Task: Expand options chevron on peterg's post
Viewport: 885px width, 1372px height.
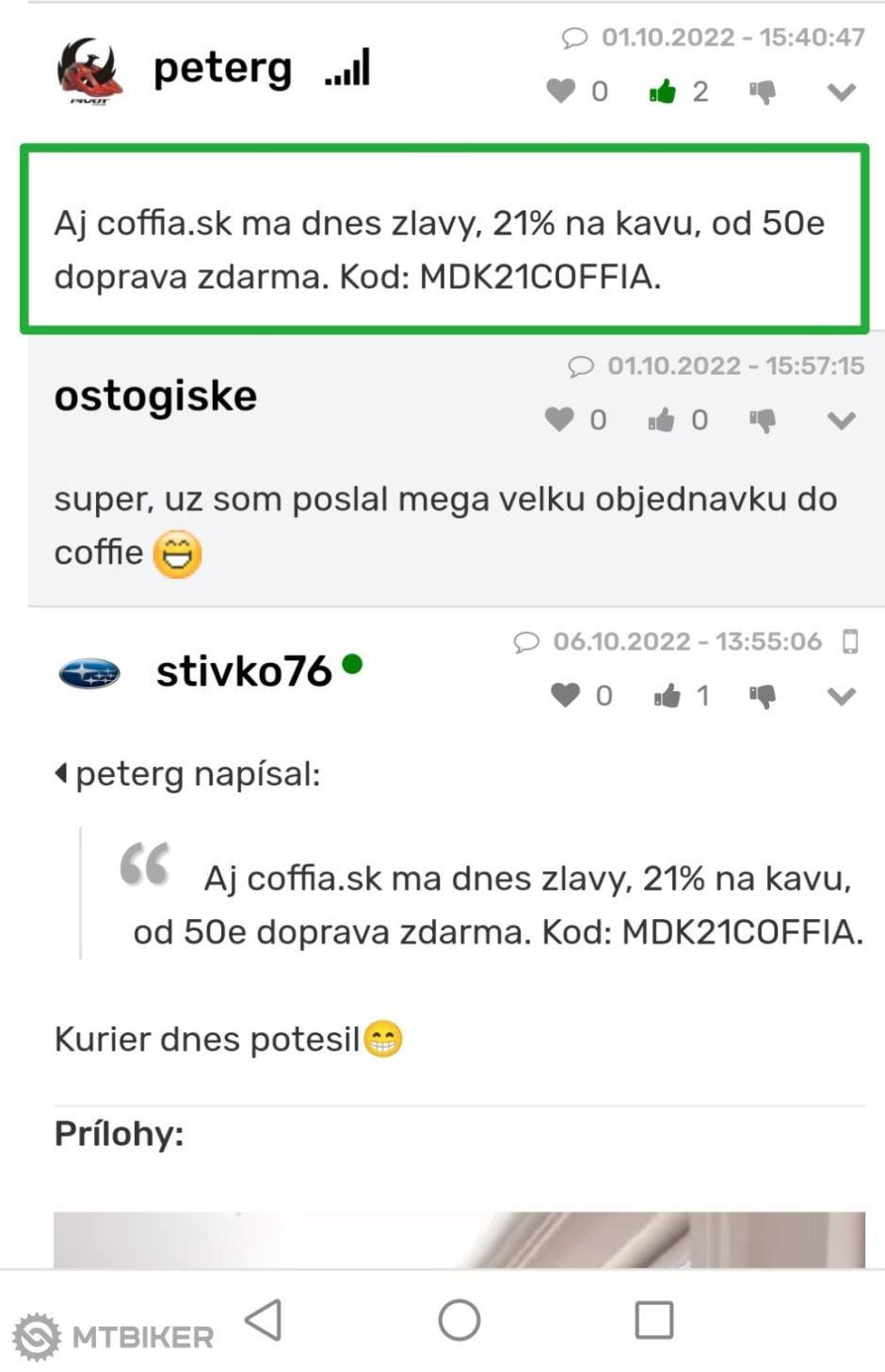Action: pyautogui.click(x=841, y=91)
